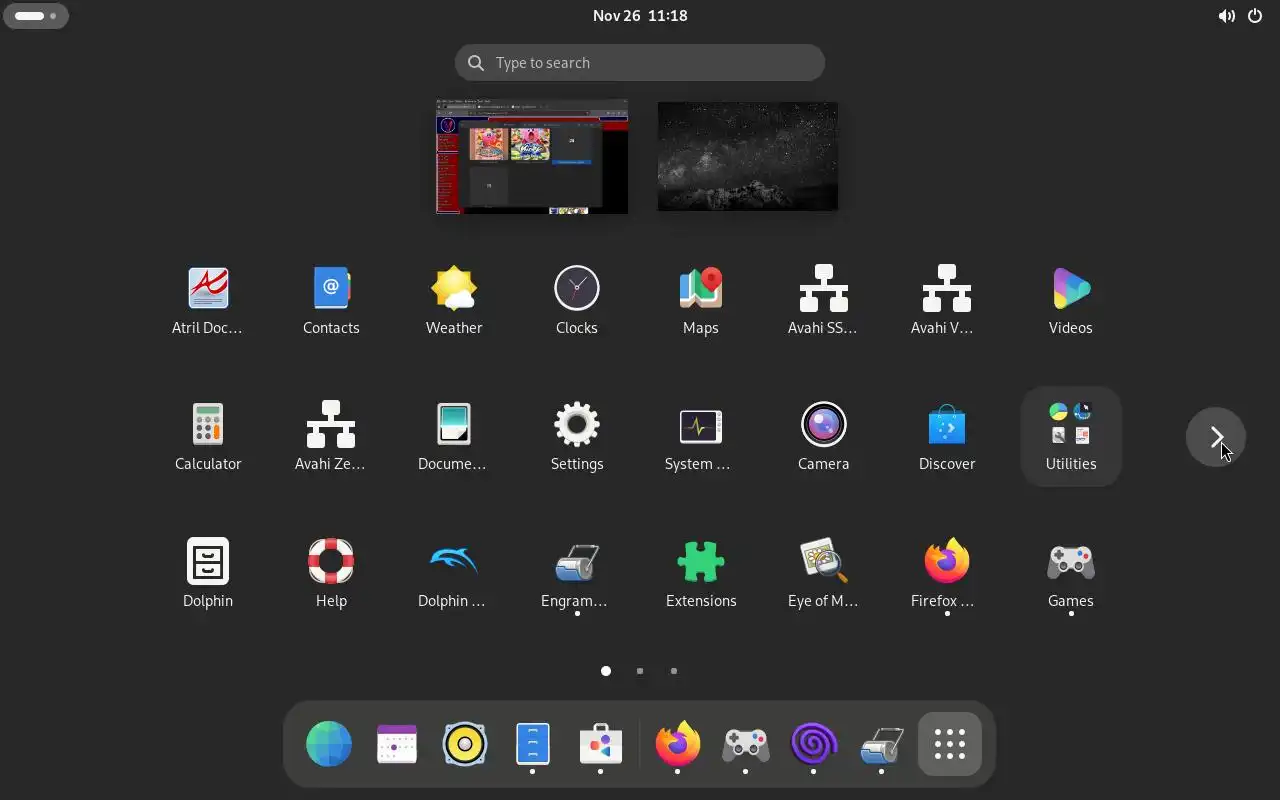
Task: Jump to the second app page dot
Action: coord(640,671)
